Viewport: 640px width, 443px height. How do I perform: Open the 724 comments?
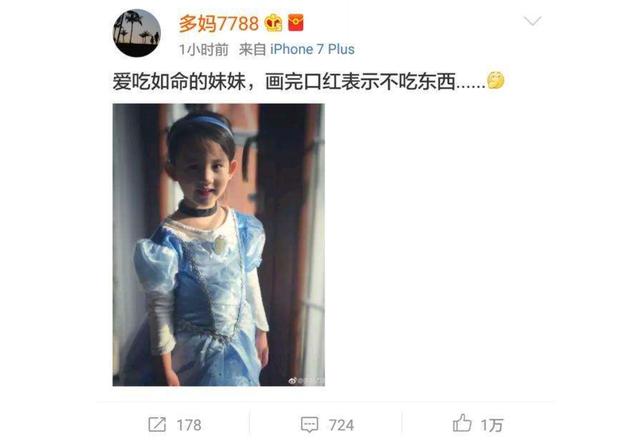click(327, 424)
